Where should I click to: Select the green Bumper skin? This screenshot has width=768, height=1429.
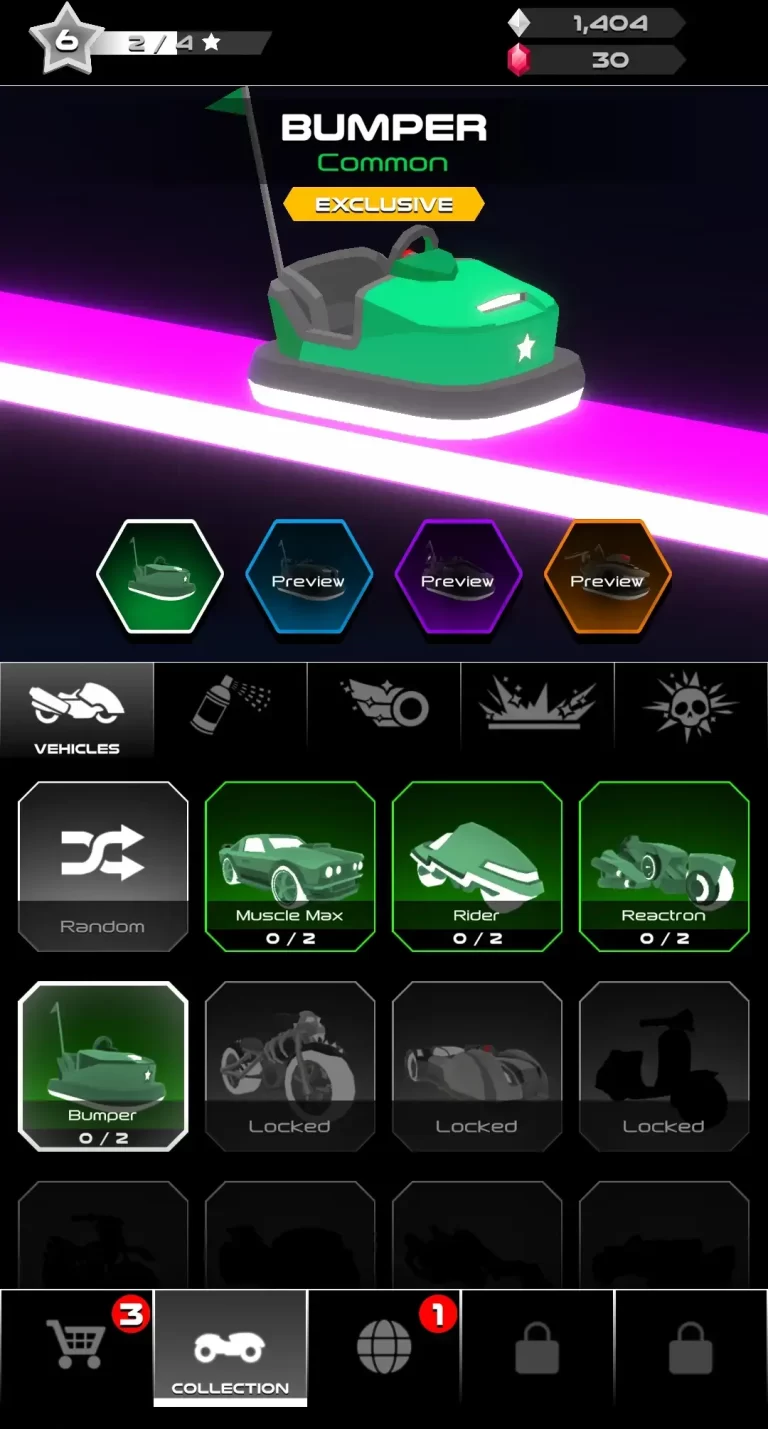(x=160, y=576)
